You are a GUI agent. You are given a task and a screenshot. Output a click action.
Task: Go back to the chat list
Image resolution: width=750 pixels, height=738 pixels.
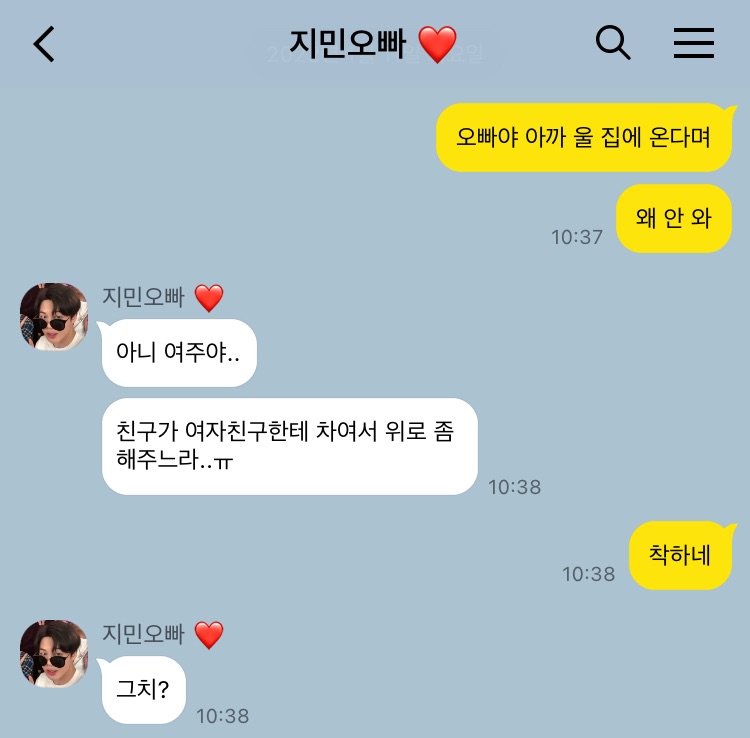coord(44,44)
